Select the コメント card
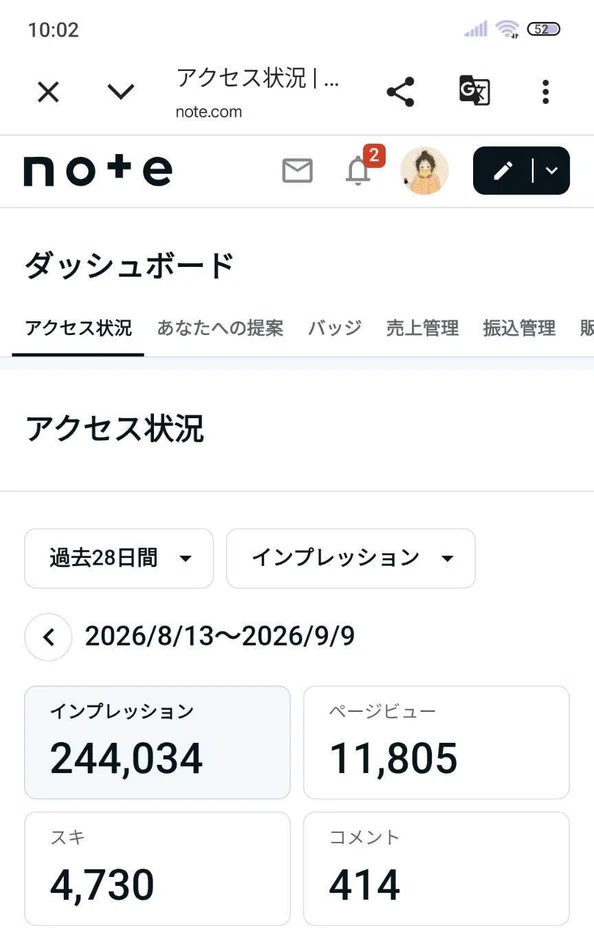 pyautogui.click(x=436, y=869)
